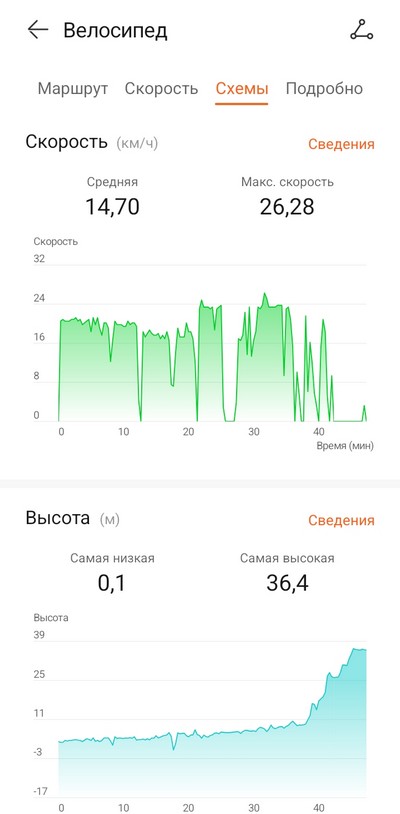Screen dimensions: 400x814
Task: Open the Подробно tab
Action: (324, 88)
